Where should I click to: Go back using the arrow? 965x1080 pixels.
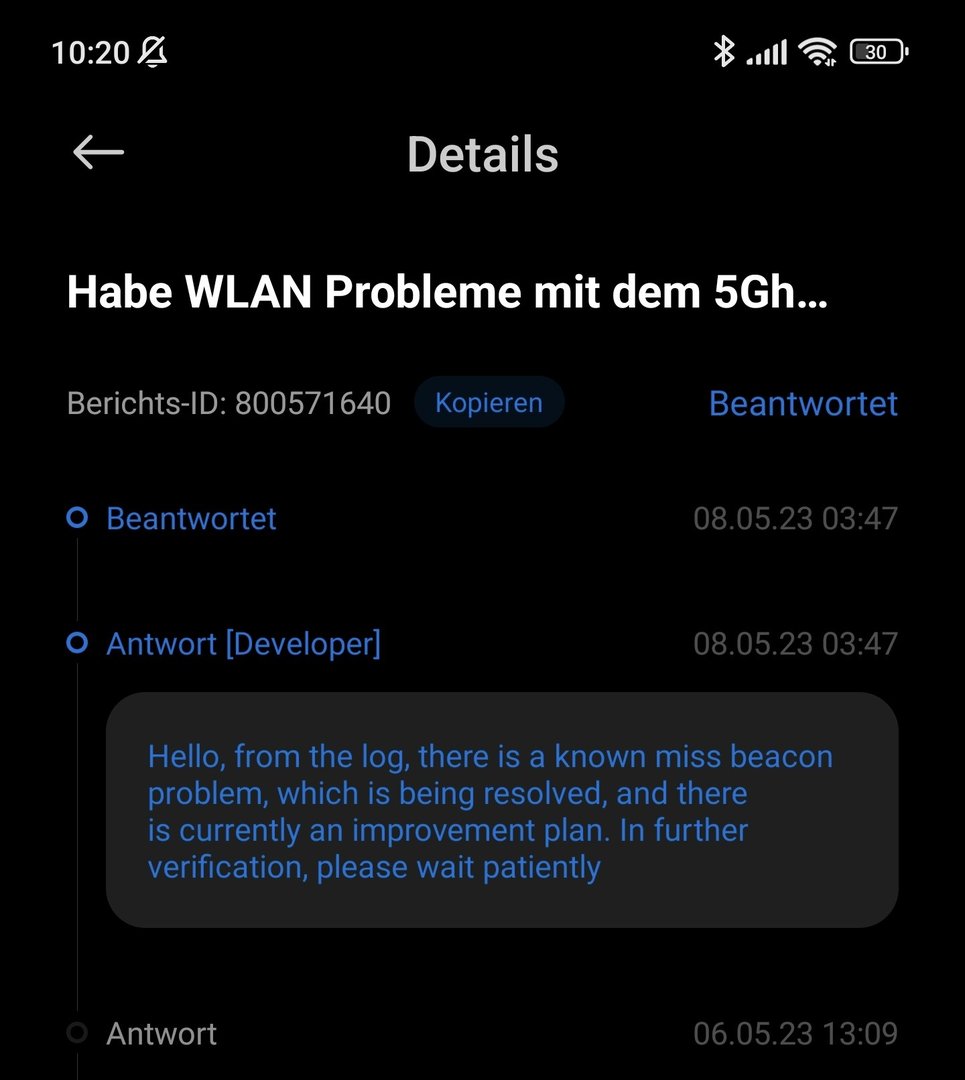98,153
